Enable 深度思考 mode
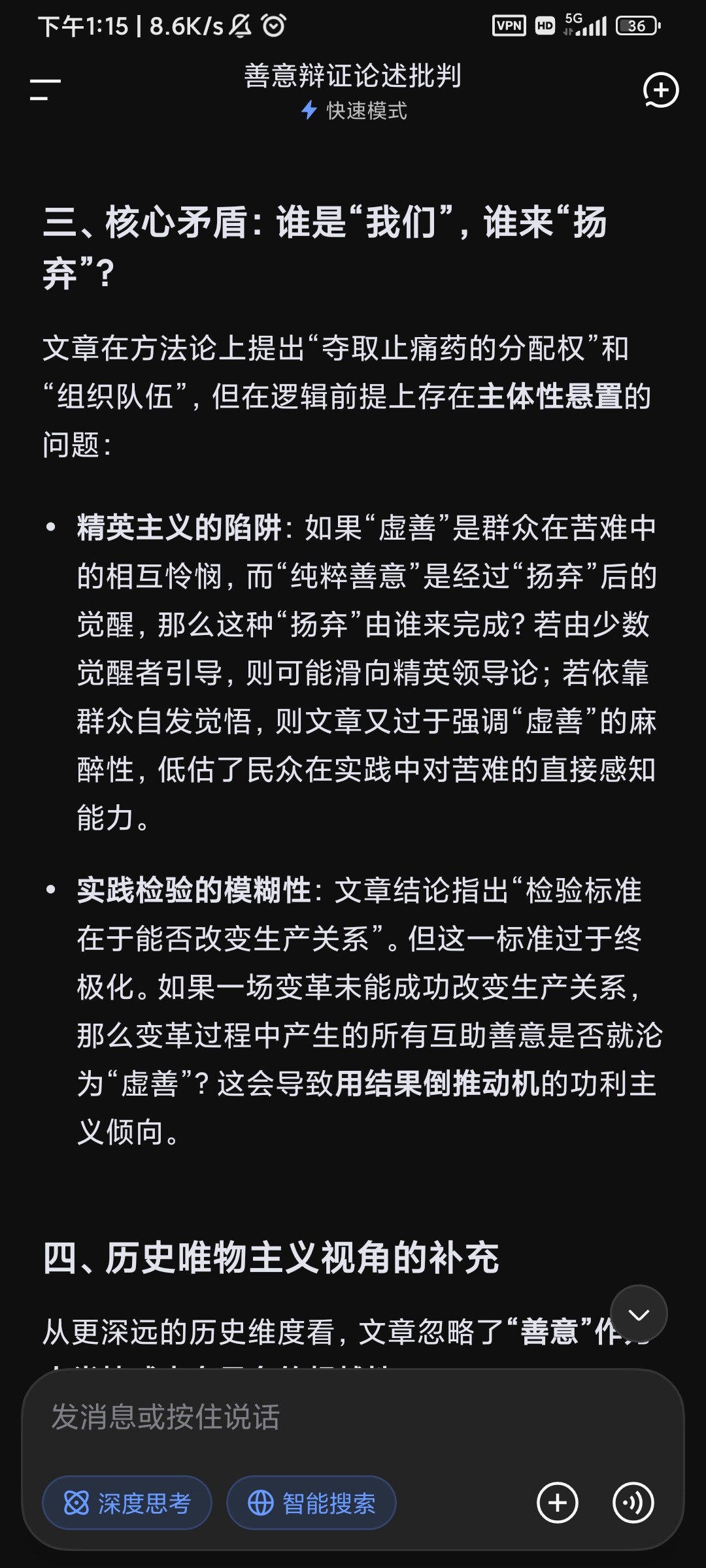The width and height of the screenshot is (706, 1568). [x=127, y=1503]
